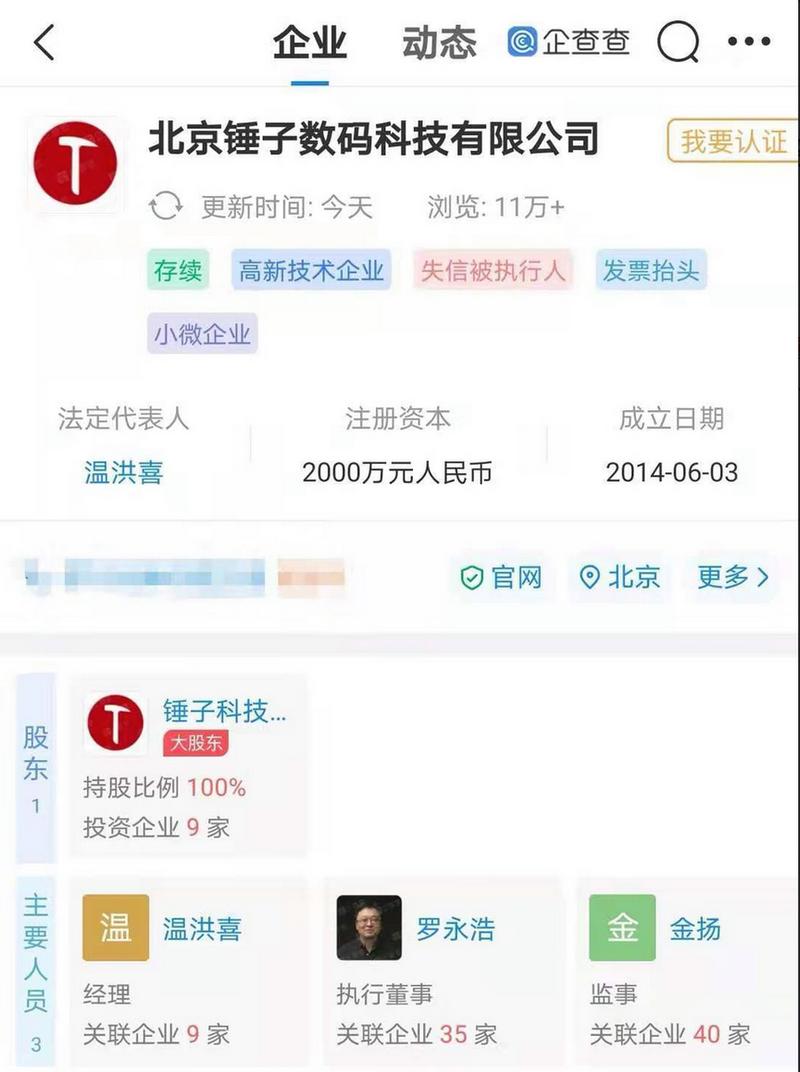Tap the green shield icon beside 官网
The width and height of the screenshot is (800, 1072).
click(x=470, y=578)
